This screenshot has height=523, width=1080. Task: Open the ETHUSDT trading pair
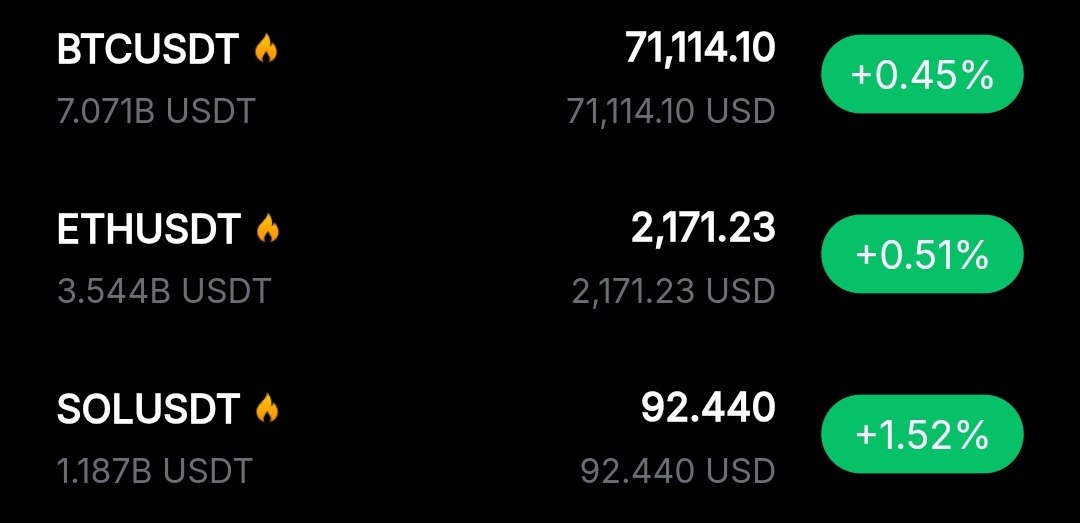coord(148,230)
